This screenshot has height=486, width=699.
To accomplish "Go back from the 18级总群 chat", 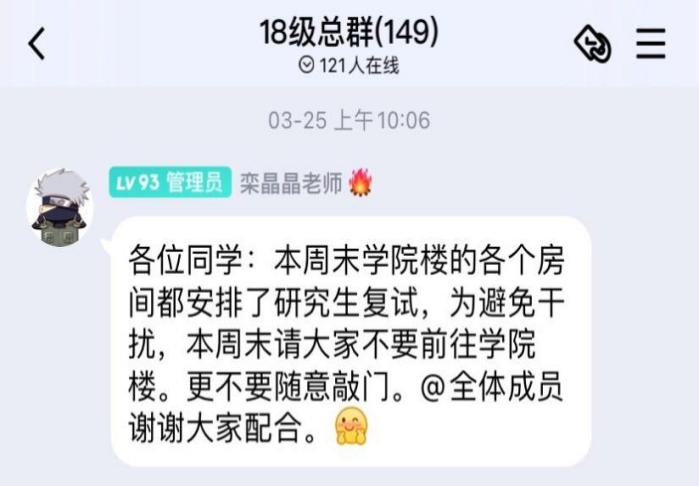I will coord(37,44).
